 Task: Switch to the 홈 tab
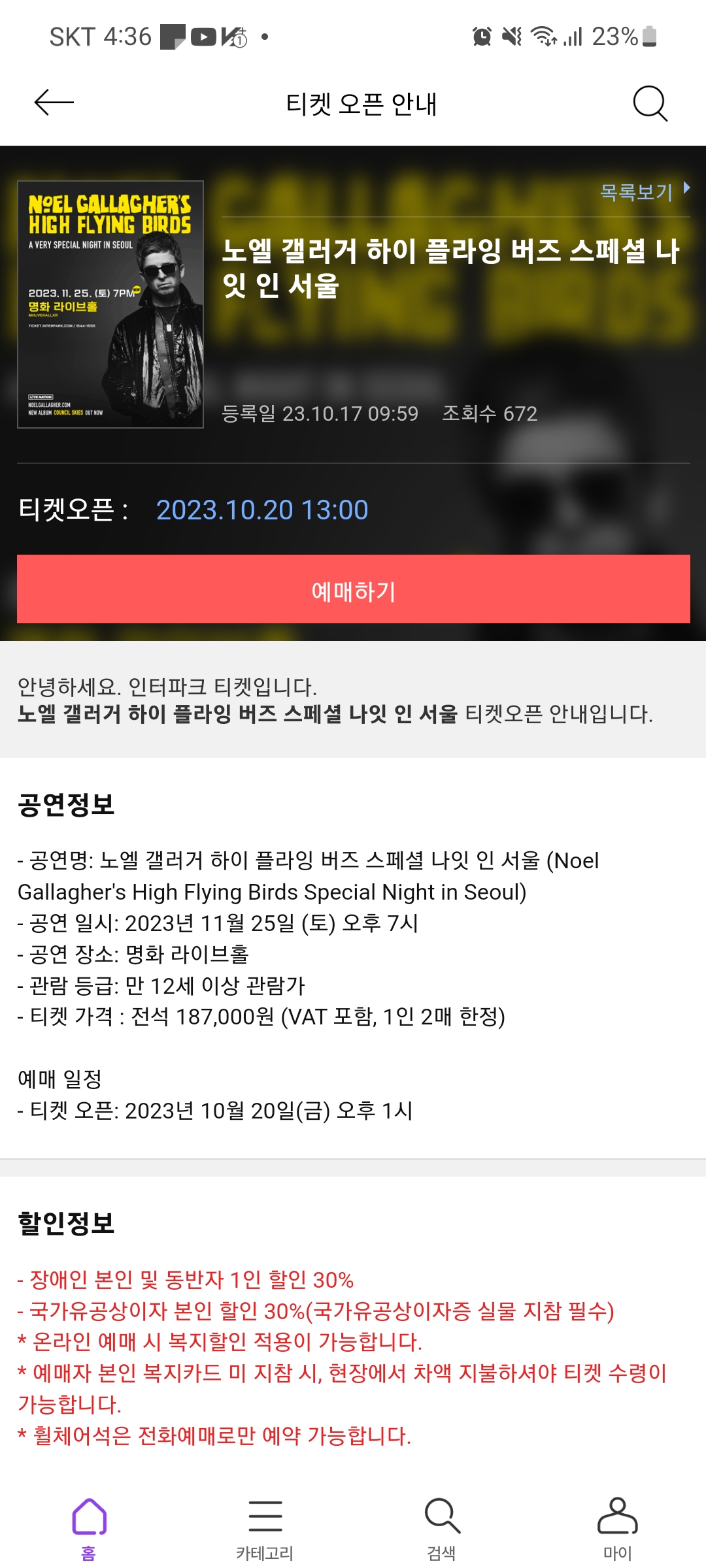coord(89,1528)
